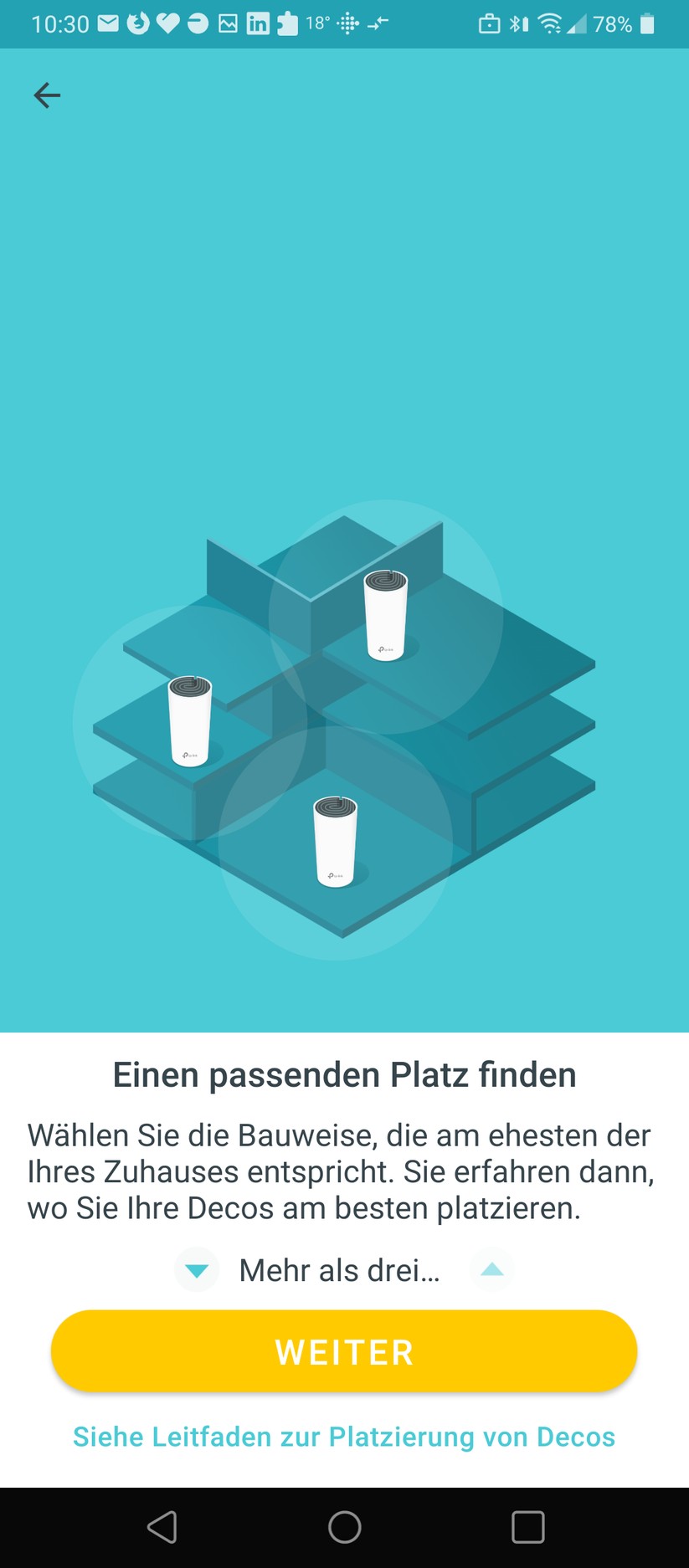Tap the Gmail notification icon in status bar
The width and height of the screenshot is (689, 1568).
click(107, 23)
